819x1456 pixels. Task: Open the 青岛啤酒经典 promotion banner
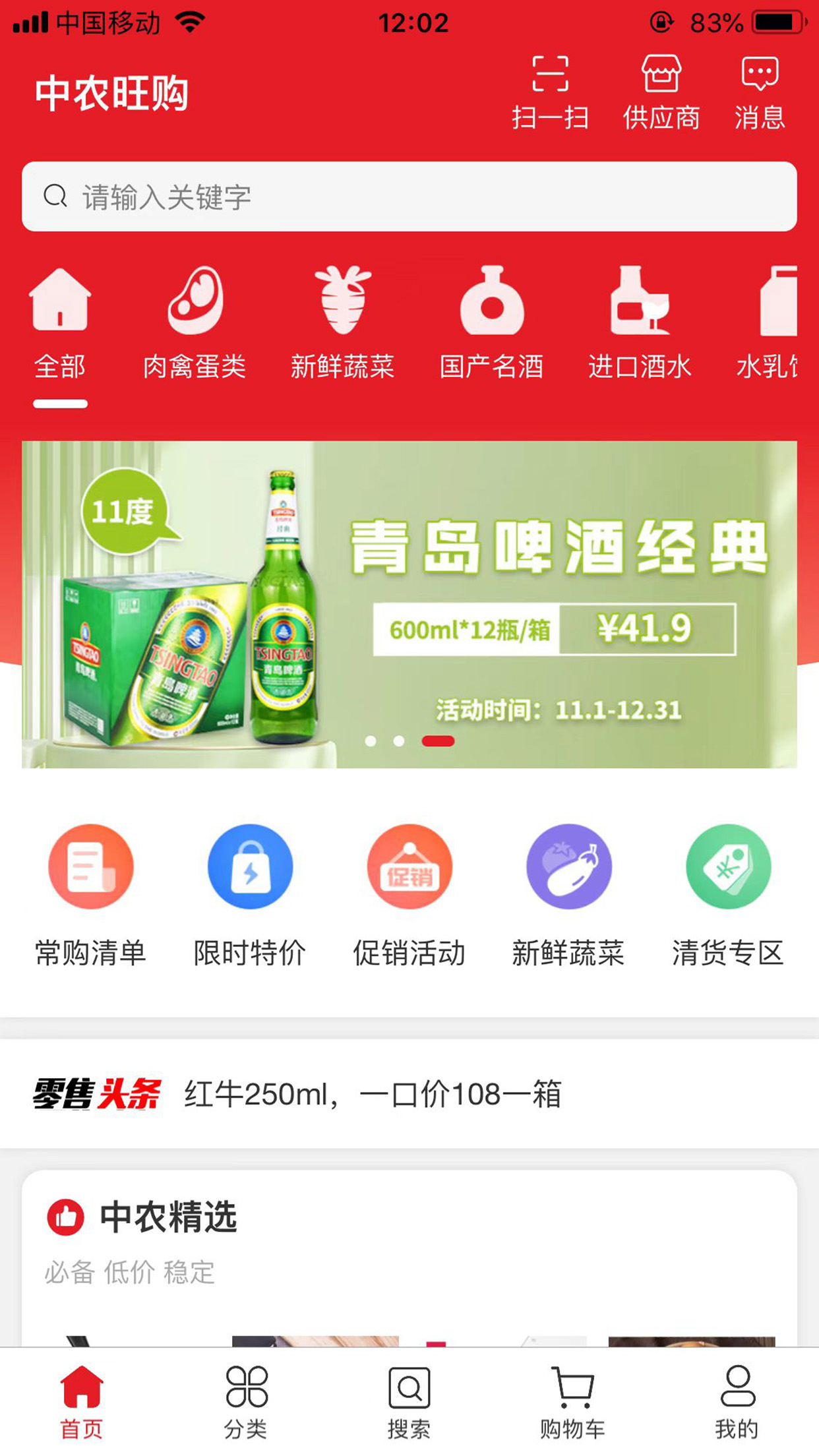click(x=409, y=603)
